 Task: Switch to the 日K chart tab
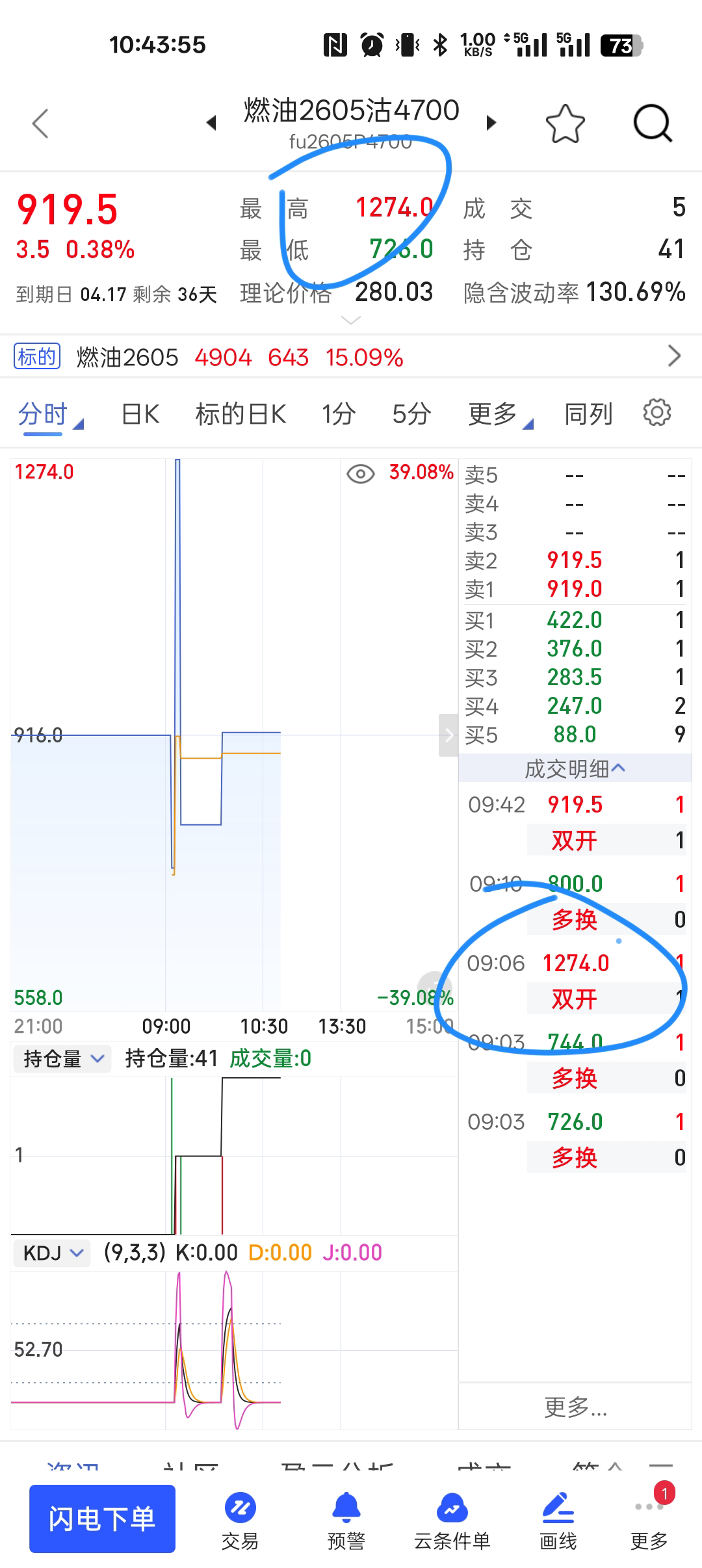pyautogui.click(x=140, y=414)
